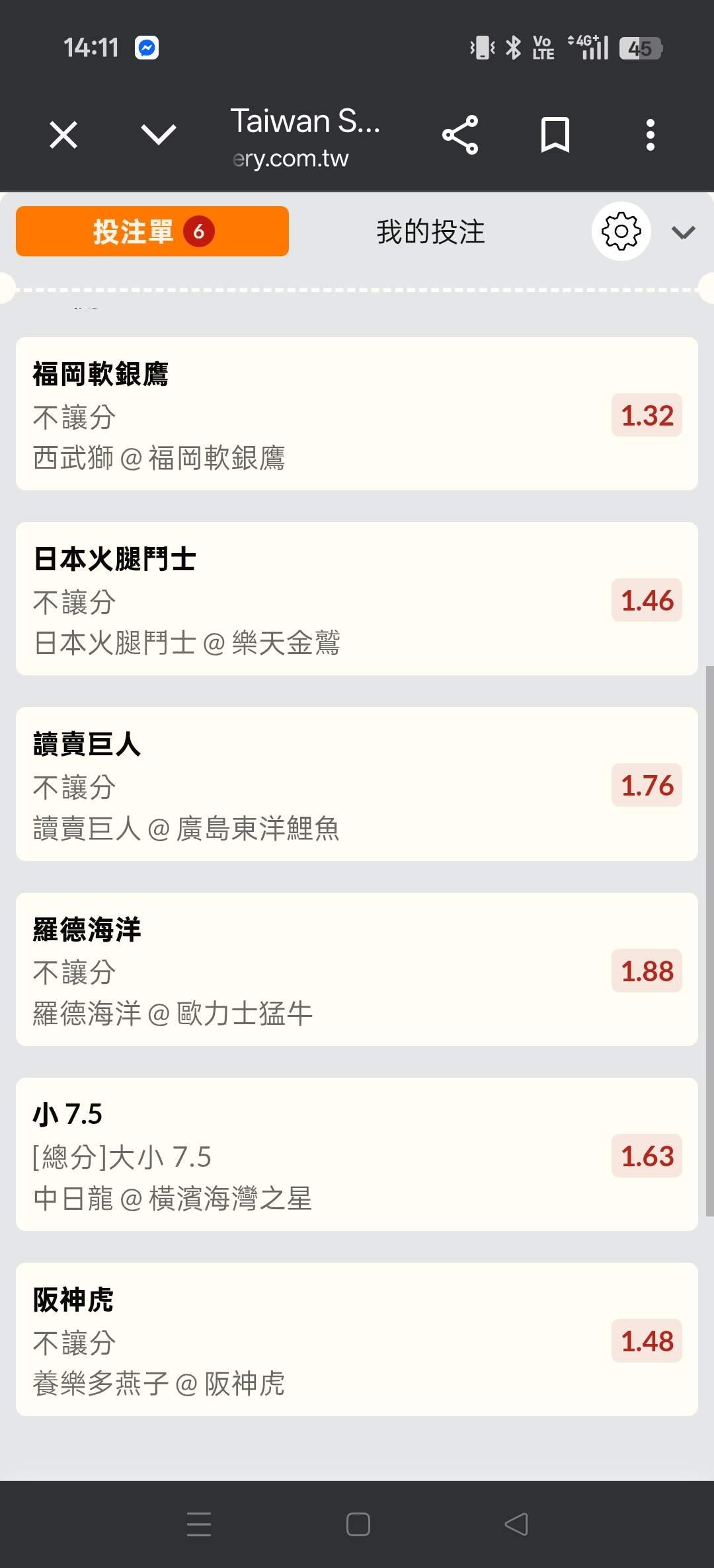Select the 日本火腿鬥士 bet card
Image resolution: width=714 pixels, height=1568 pixels.
click(357, 599)
